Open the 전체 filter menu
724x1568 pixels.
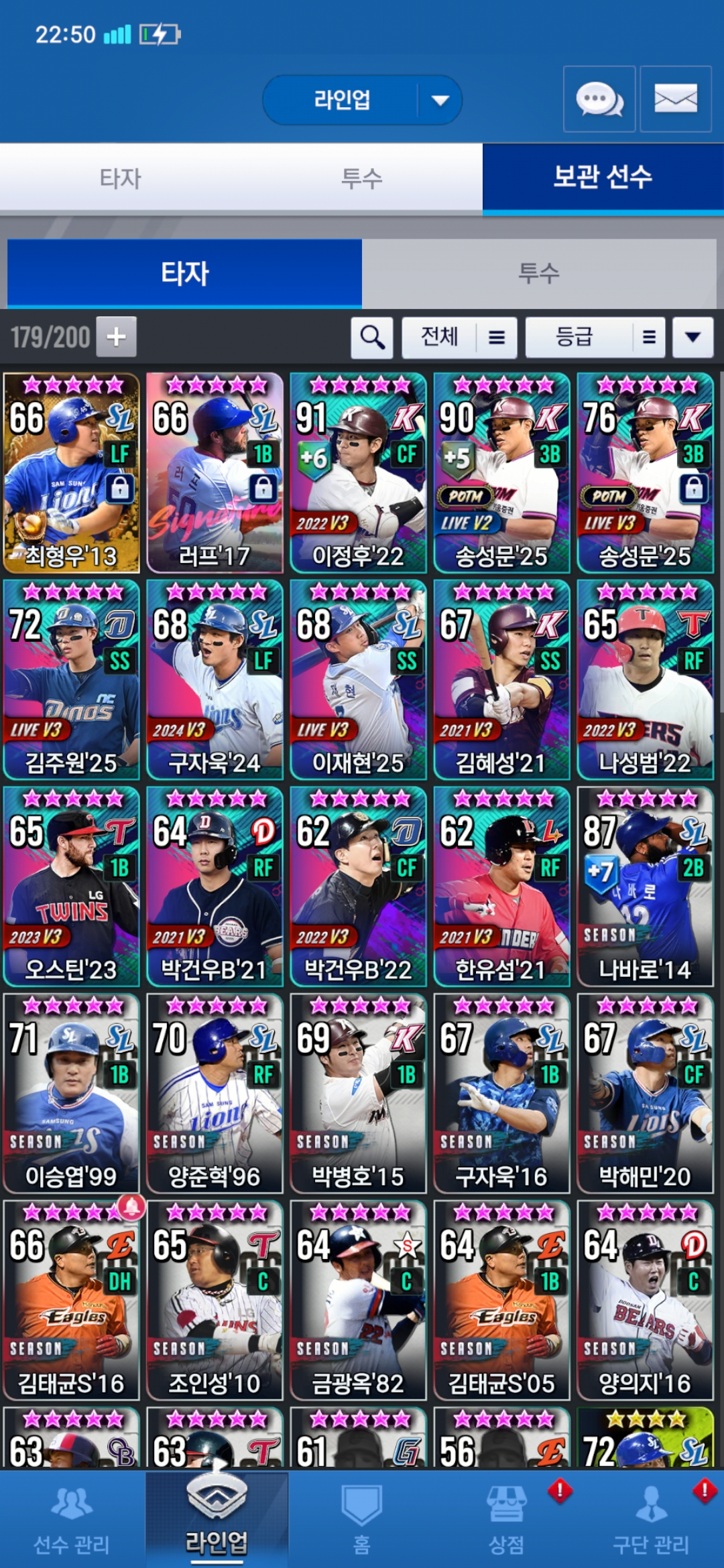coord(459,336)
